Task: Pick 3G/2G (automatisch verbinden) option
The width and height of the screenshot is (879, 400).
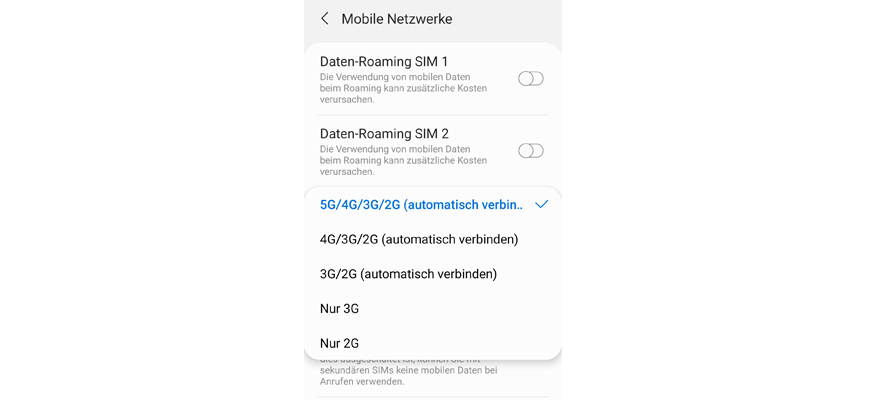Action: click(x=408, y=273)
